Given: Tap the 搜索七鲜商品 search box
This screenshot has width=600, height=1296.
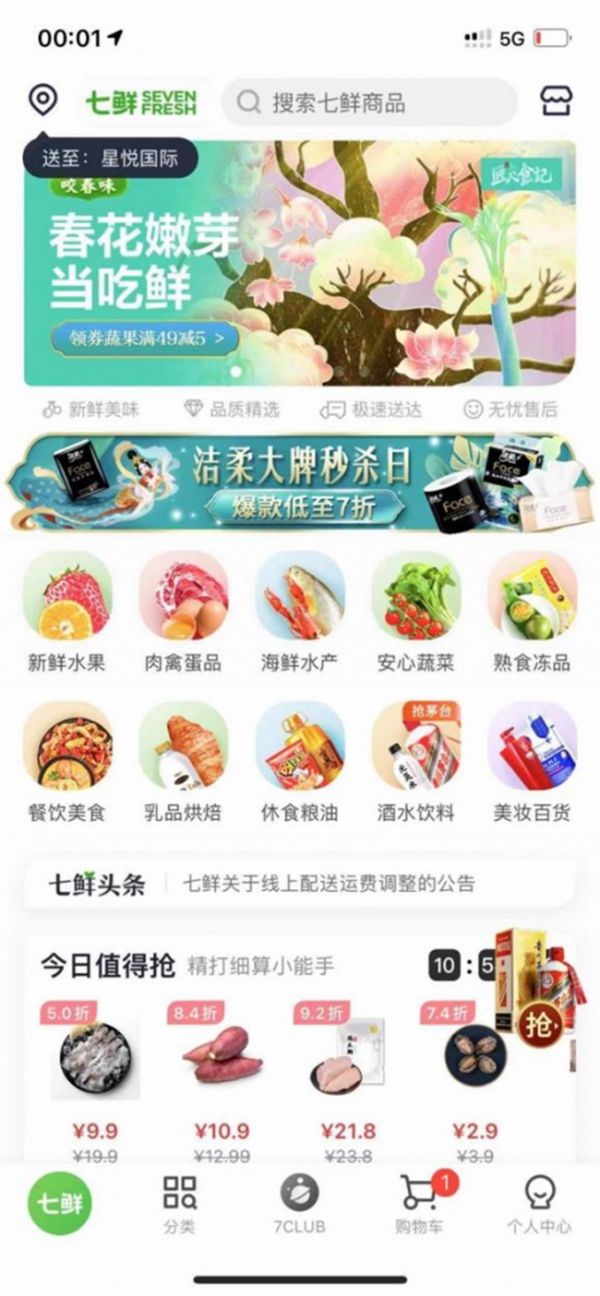Looking at the screenshot, I should (x=368, y=102).
